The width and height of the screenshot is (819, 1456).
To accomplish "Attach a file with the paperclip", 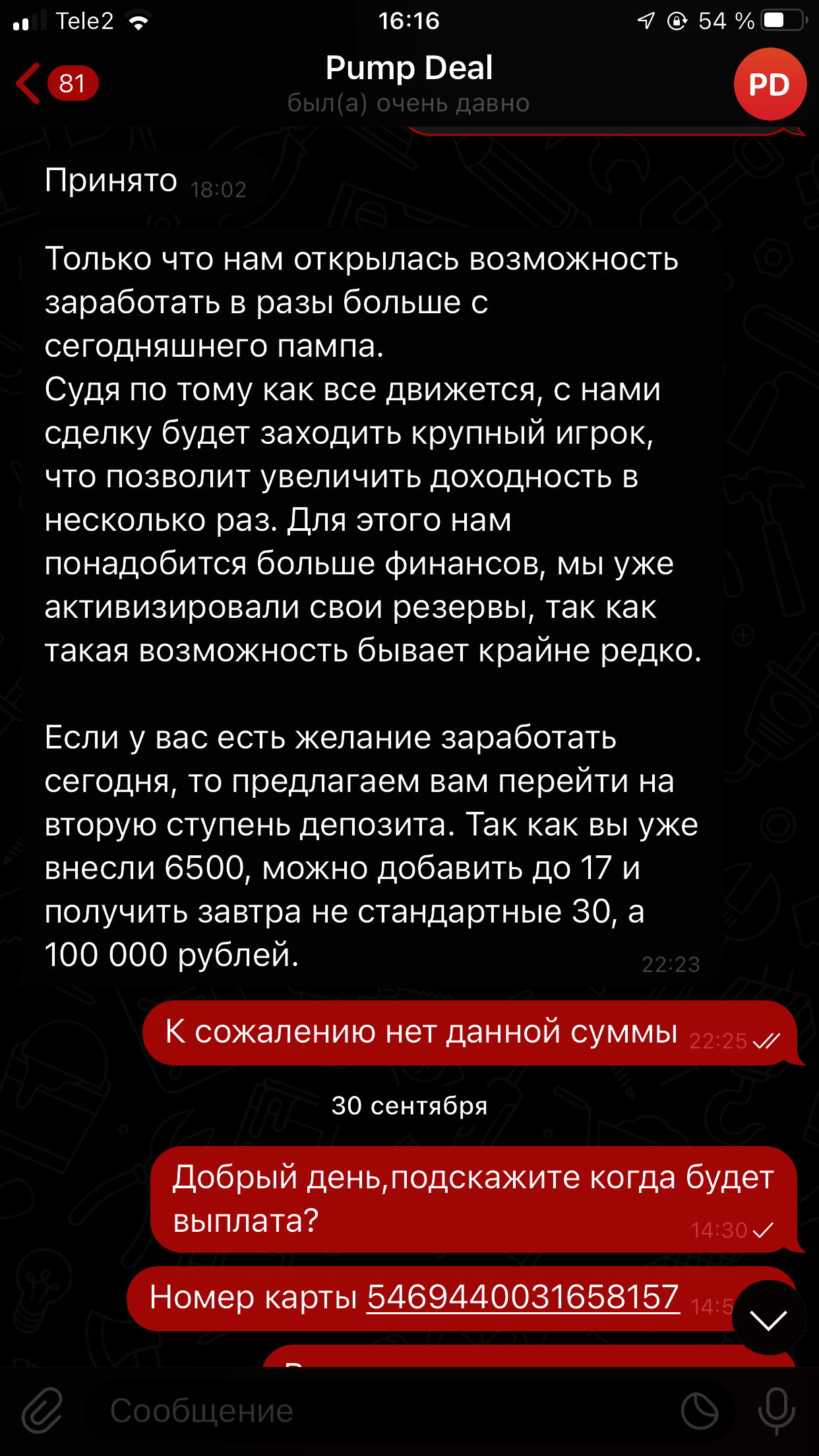I will (x=42, y=1410).
